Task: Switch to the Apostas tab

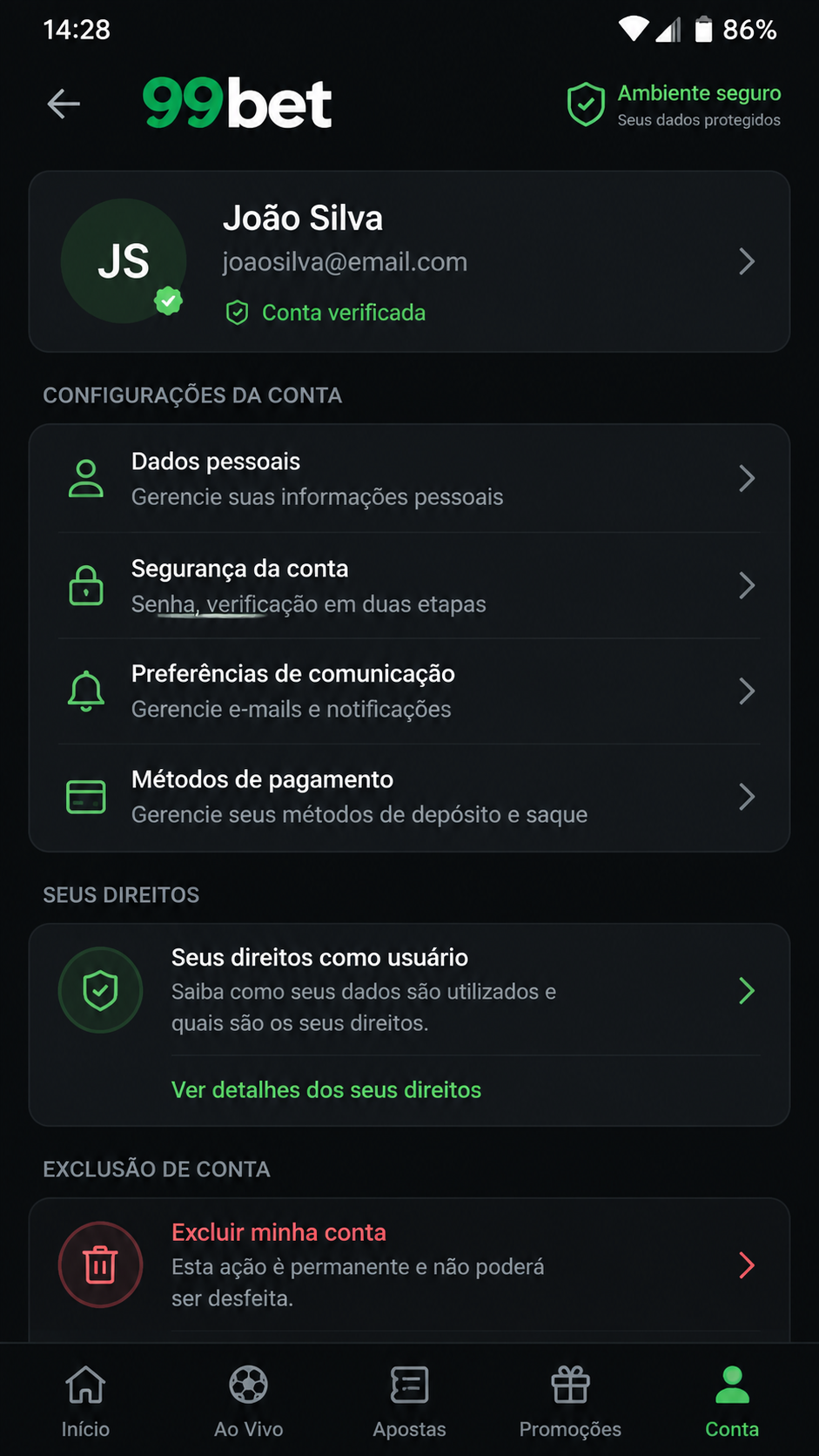Action: pyautogui.click(x=409, y=1400)
